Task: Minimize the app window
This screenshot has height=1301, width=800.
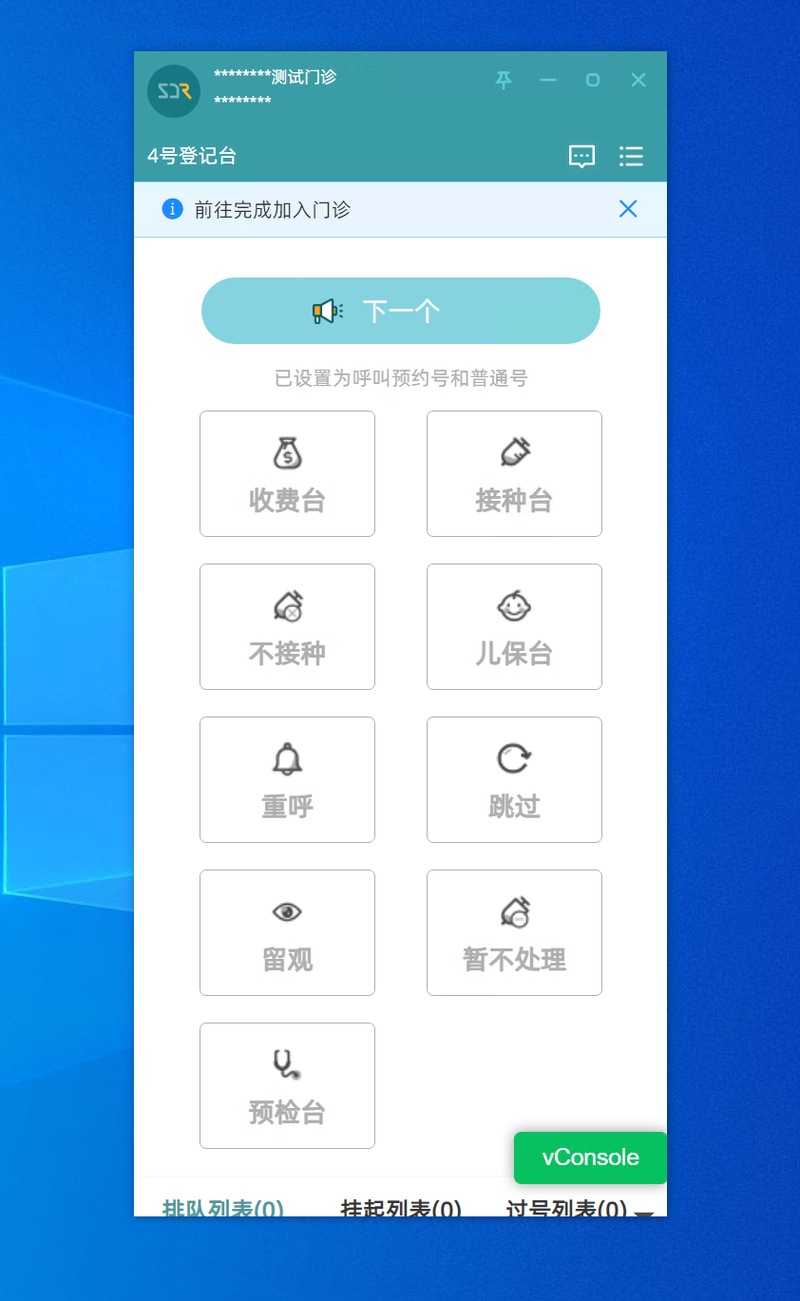Action: [x=548, y=80]
